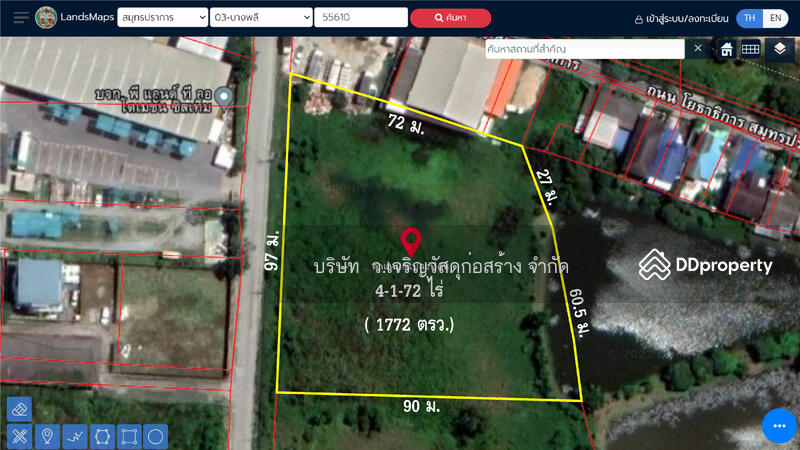Open the map layers icon
This screenshot has width=800, height=450.
click(781, 48)
